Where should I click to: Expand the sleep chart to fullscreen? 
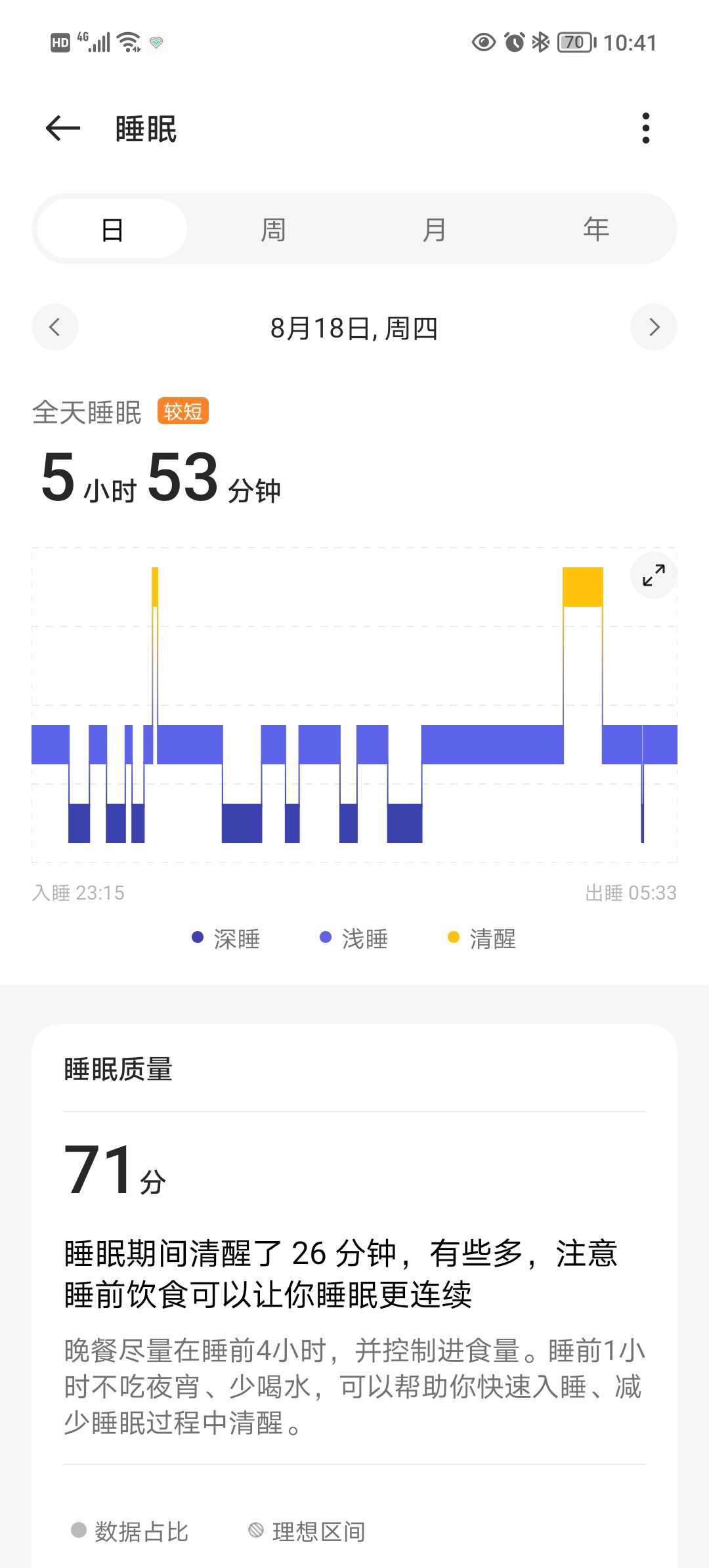point(654,575)
